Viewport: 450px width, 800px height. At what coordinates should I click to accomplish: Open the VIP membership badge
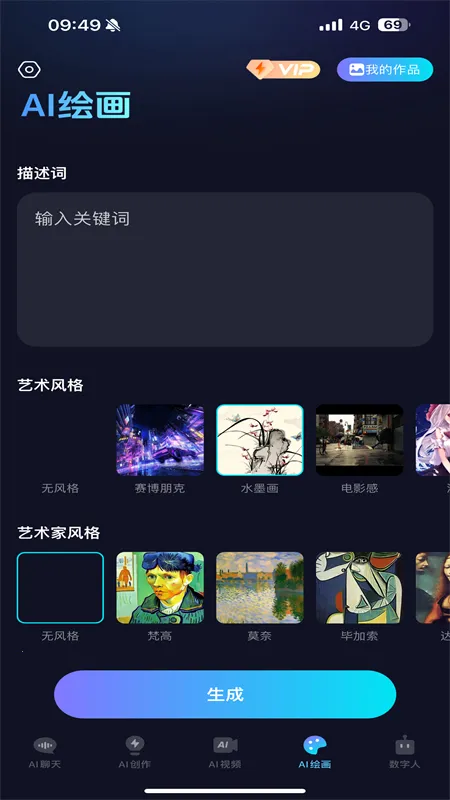point(284,69)
